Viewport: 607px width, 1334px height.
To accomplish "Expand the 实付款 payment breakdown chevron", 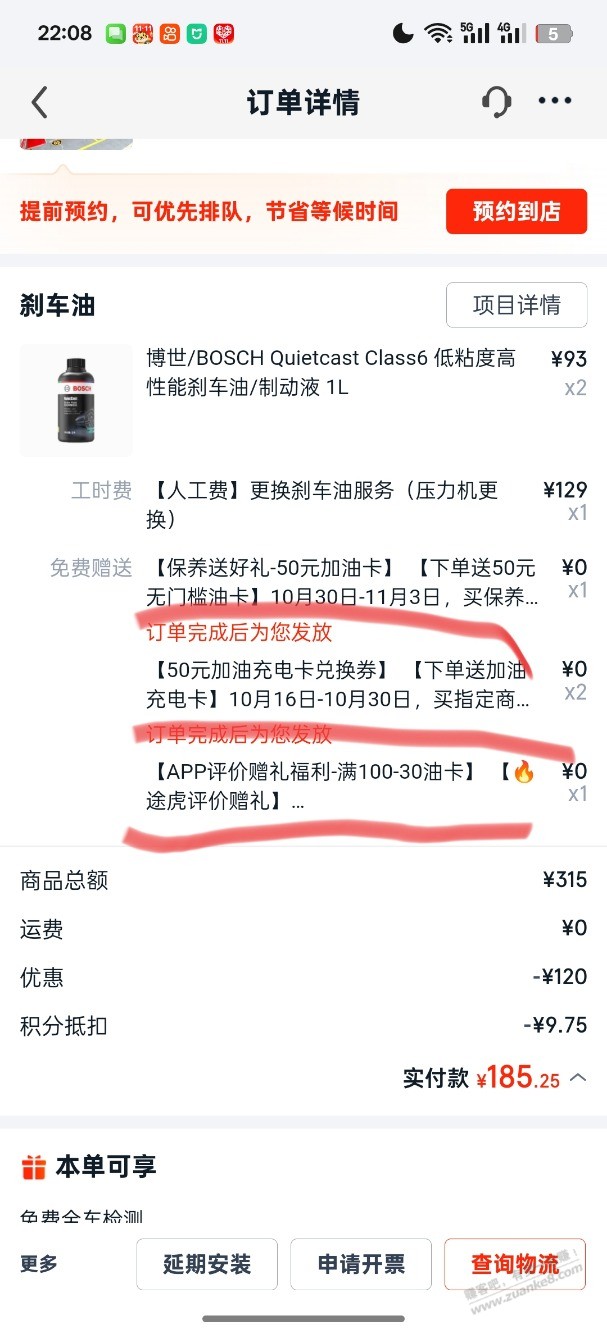I will 578,1078.
